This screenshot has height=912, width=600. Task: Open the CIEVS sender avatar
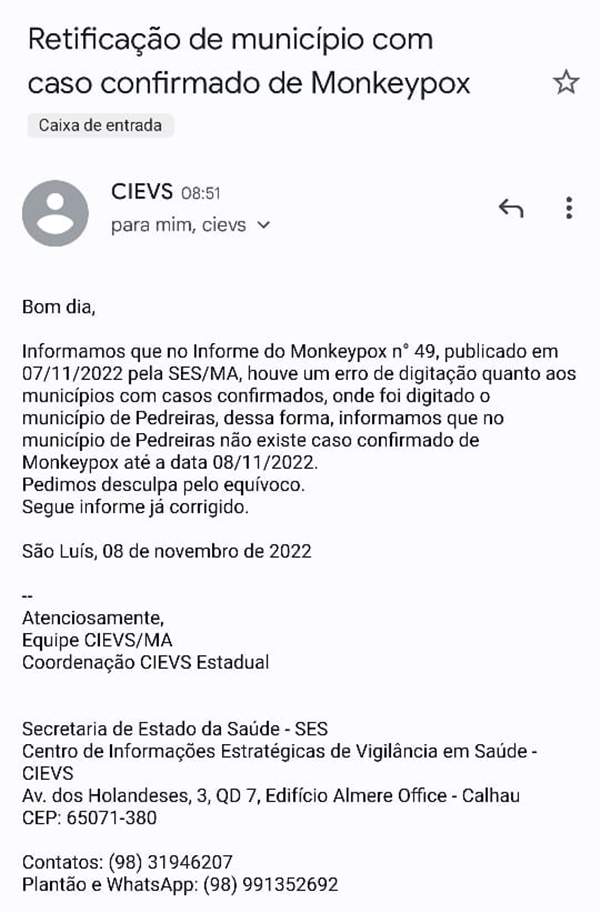[x=55, y=213]
